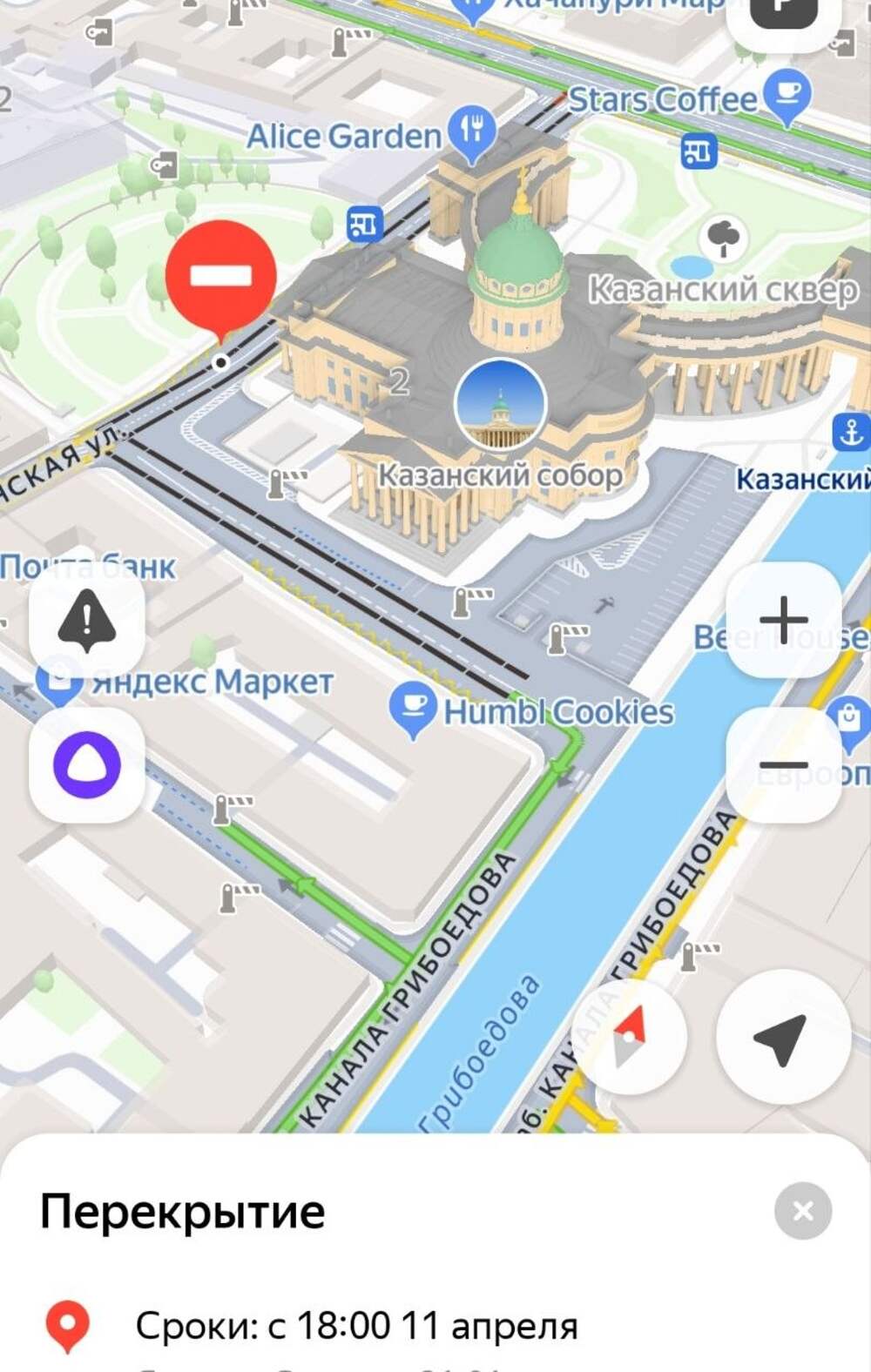The height and width of the screenshot is (1372, 871).
Task: Select the red road closure marker
Action: click(221, 277)
